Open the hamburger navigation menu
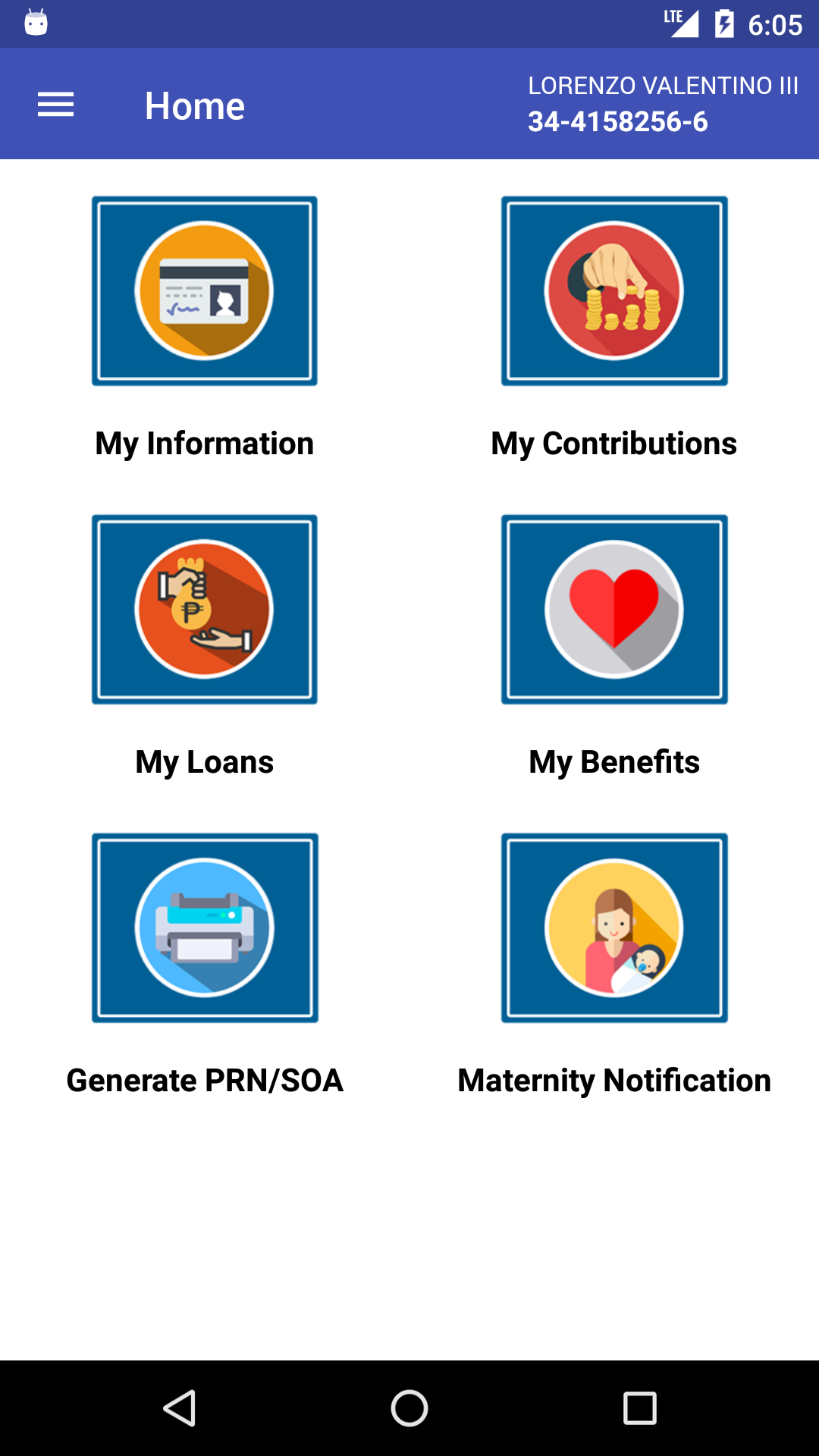This screenshot has height=1456, width=819. (56, 105)
